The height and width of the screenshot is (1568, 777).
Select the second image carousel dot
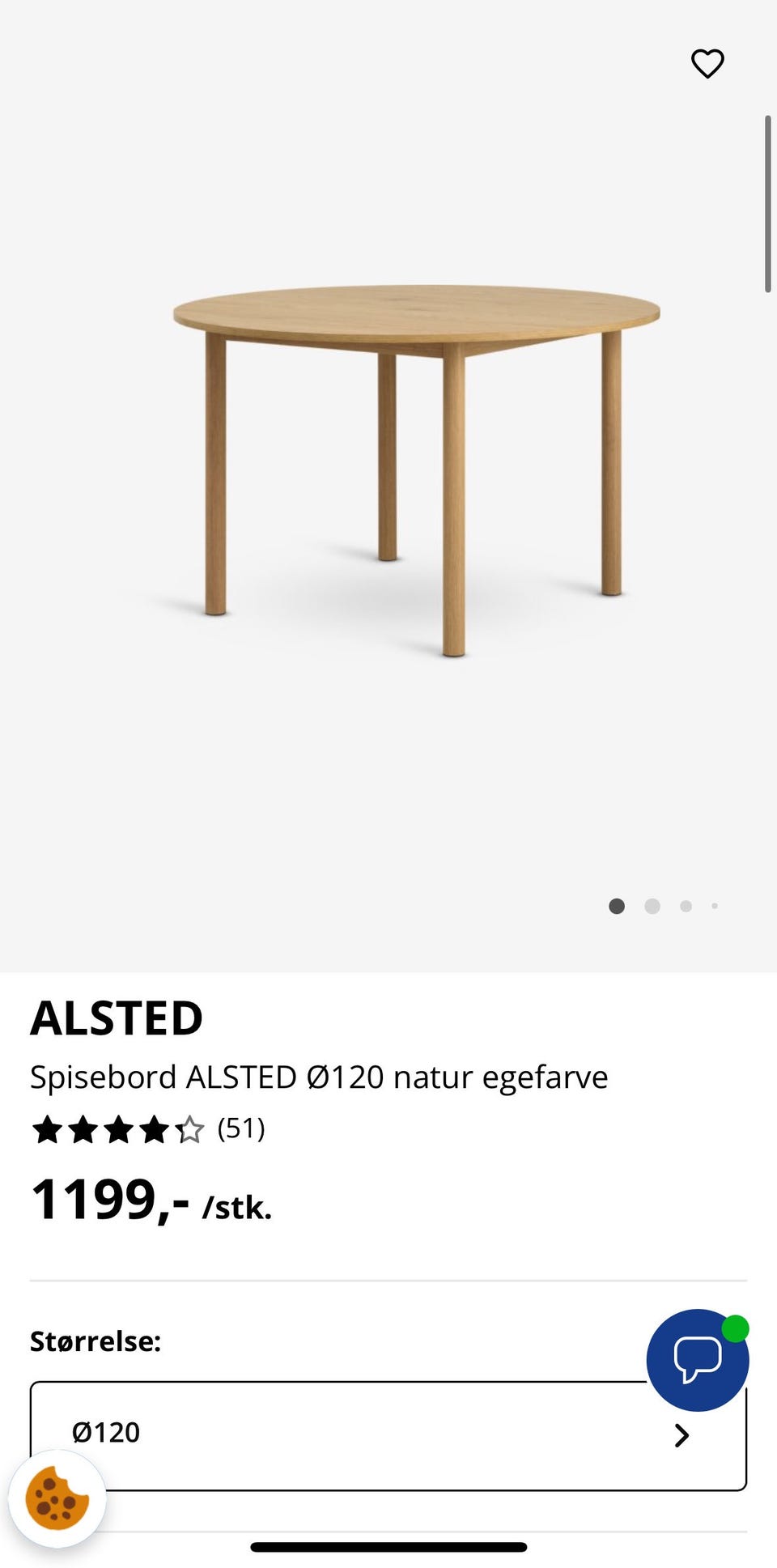click(x=652, y=906)
